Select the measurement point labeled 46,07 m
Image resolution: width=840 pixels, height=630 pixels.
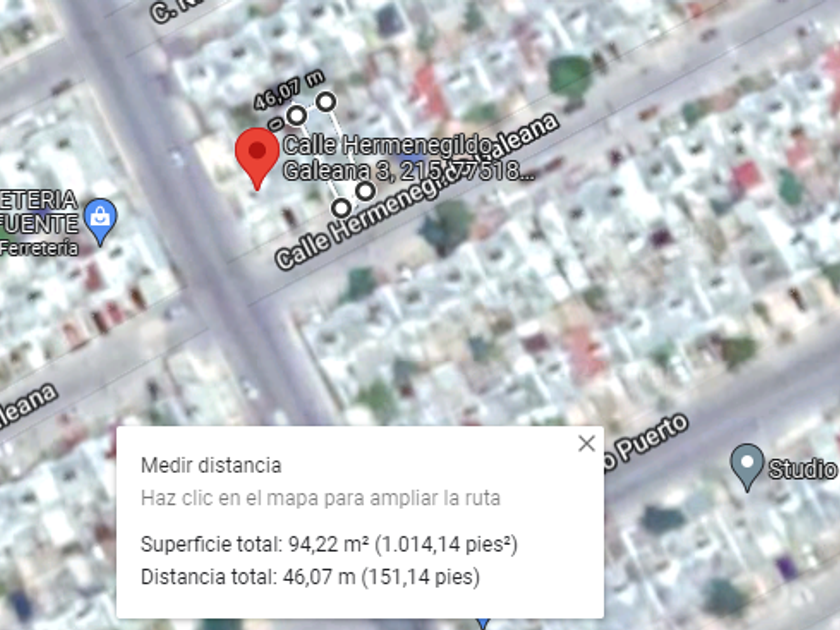[x=297, y=115]
